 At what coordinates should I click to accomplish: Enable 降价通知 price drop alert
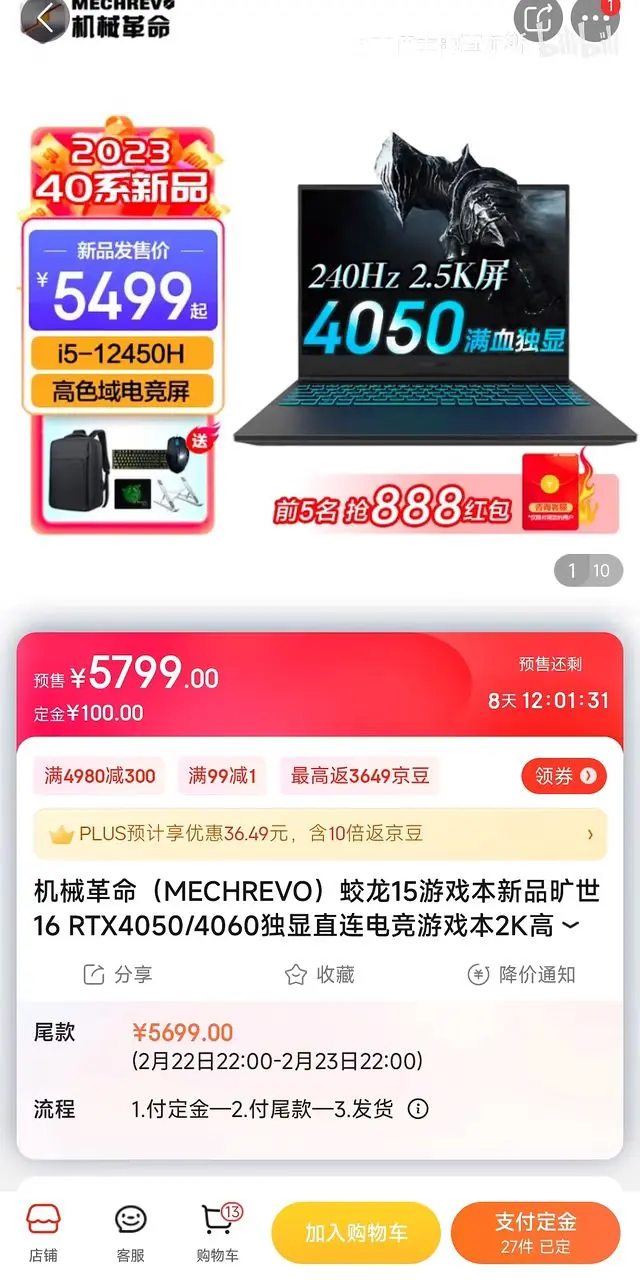521,974
